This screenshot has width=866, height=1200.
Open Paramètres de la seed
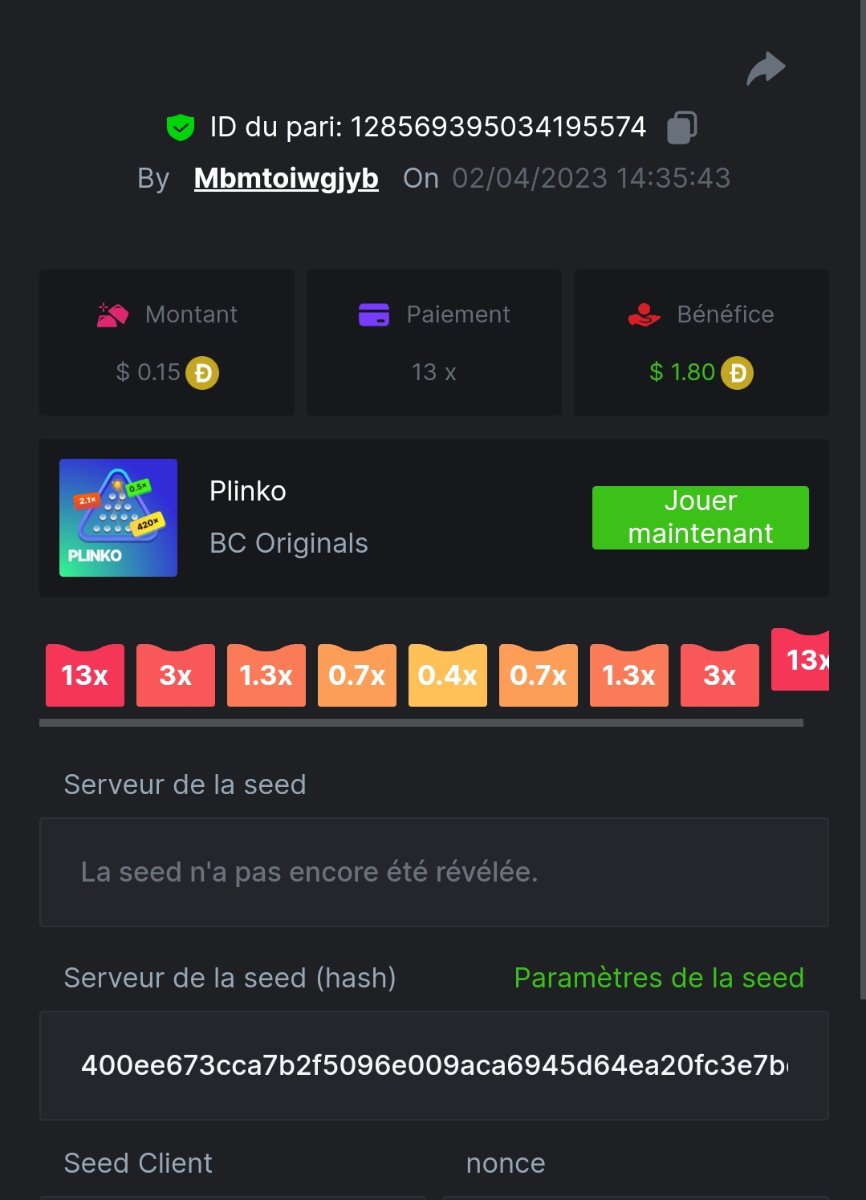658,977
